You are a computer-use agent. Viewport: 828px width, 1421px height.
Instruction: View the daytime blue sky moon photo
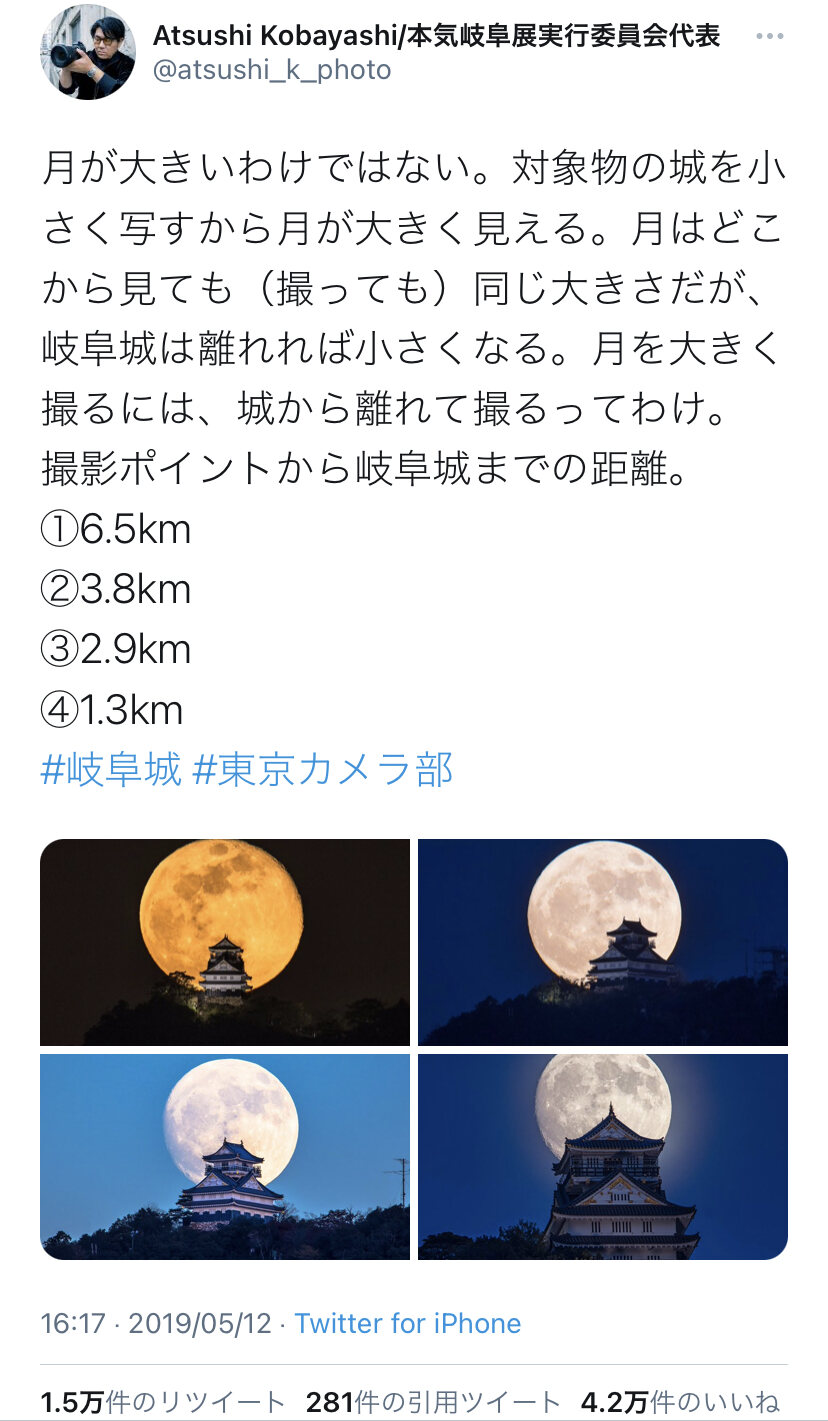point(225,1156)
